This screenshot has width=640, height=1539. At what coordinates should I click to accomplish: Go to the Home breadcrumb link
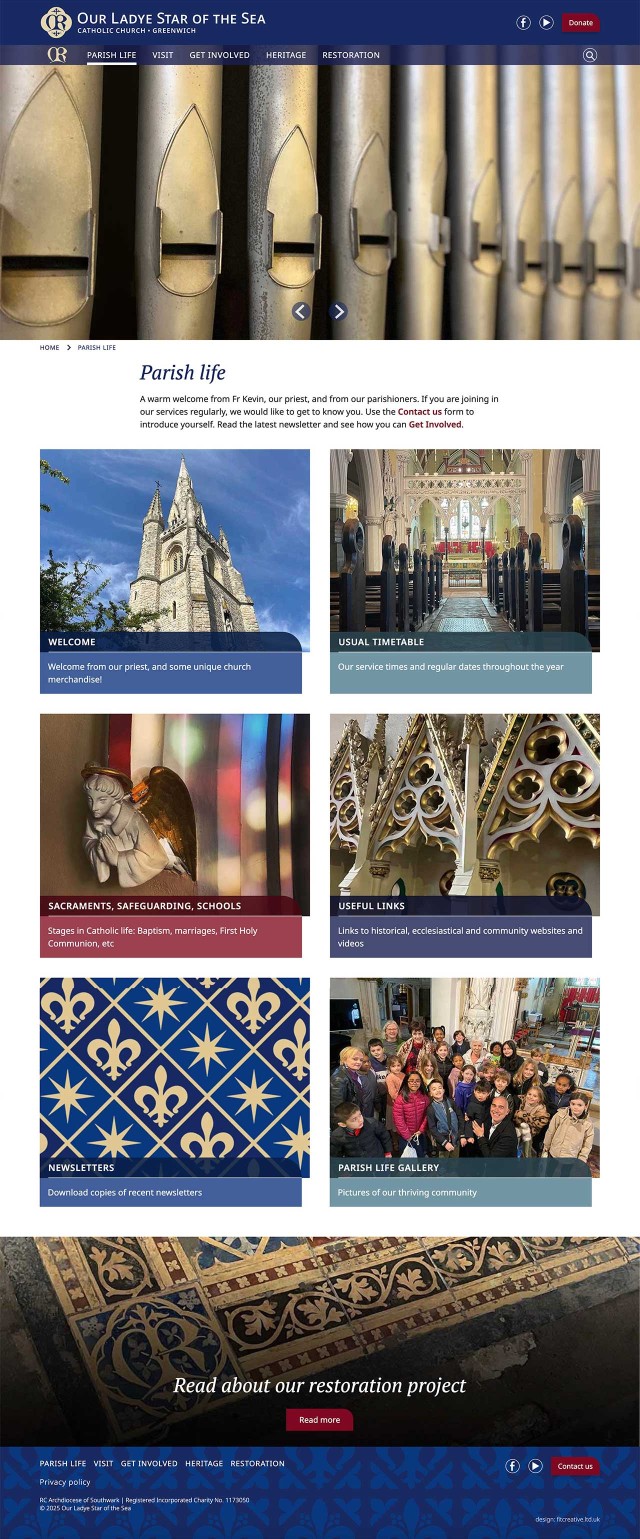coord(49,348)
